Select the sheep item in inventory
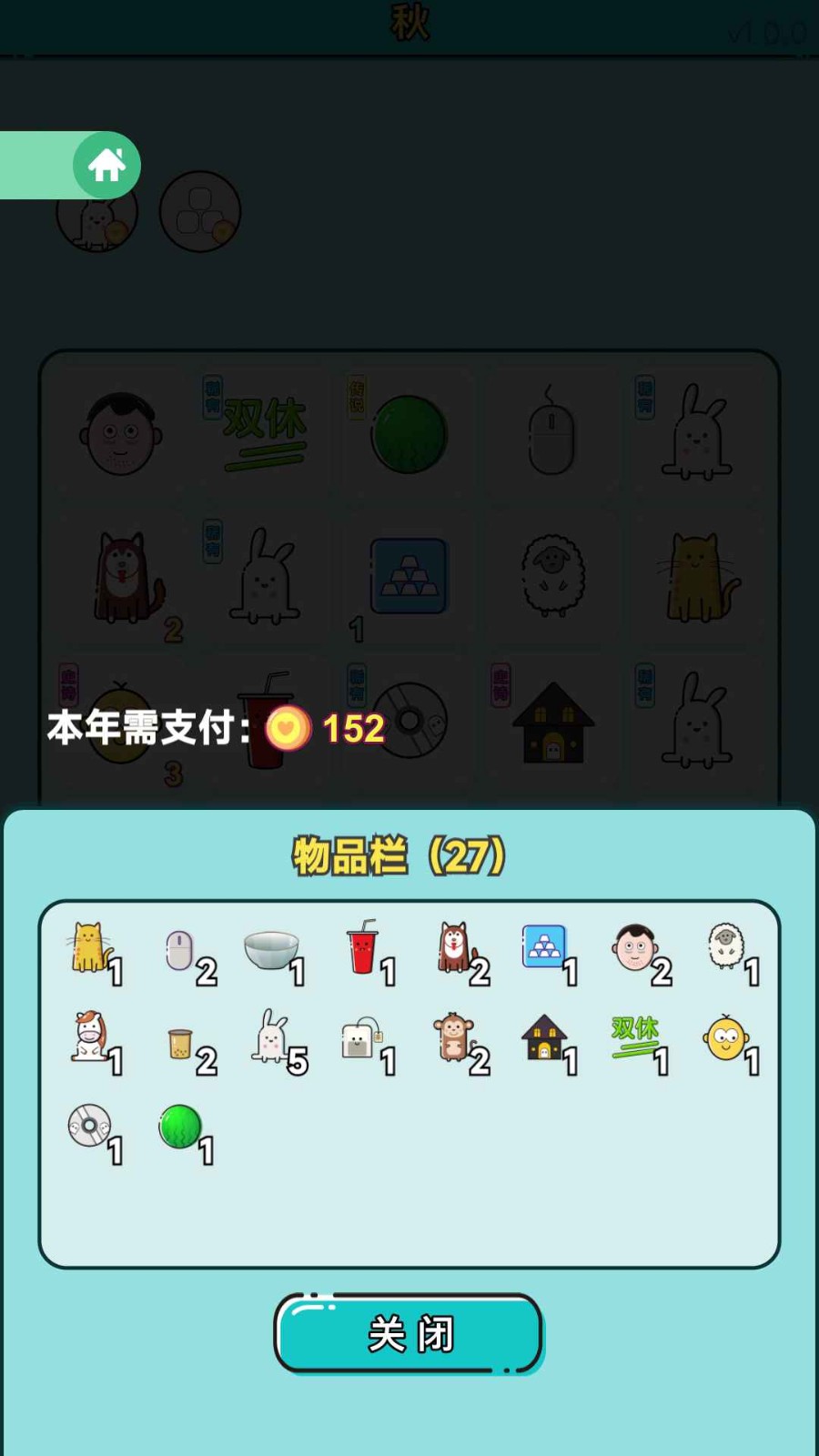 (x=725, y=947)
